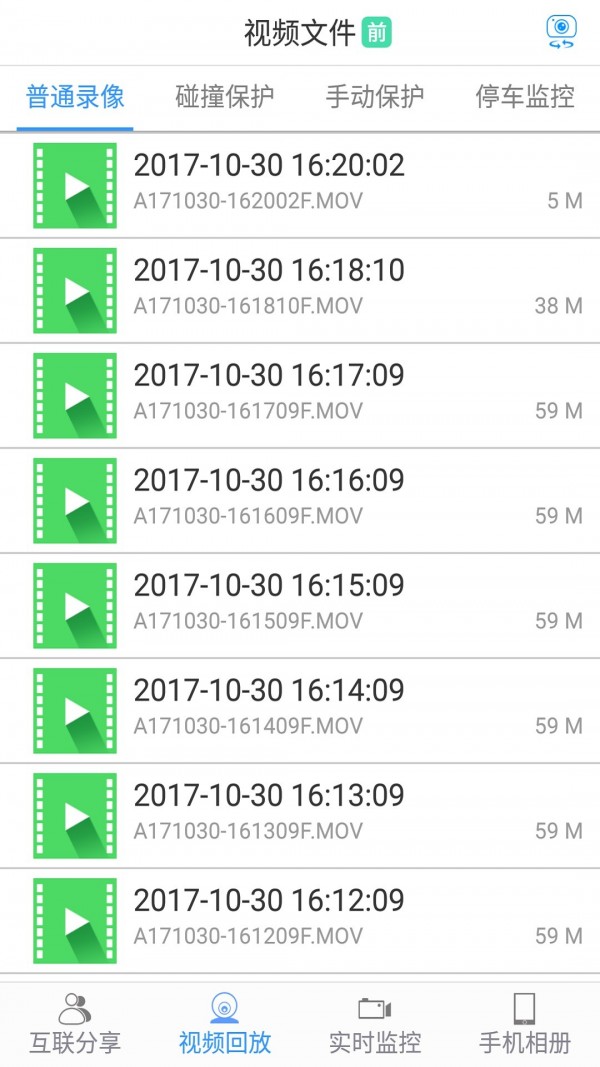This screenshot has height=1067, width=600.
Task: Go to 互联分享 in the bottom bar
Action: (75, 1024)
